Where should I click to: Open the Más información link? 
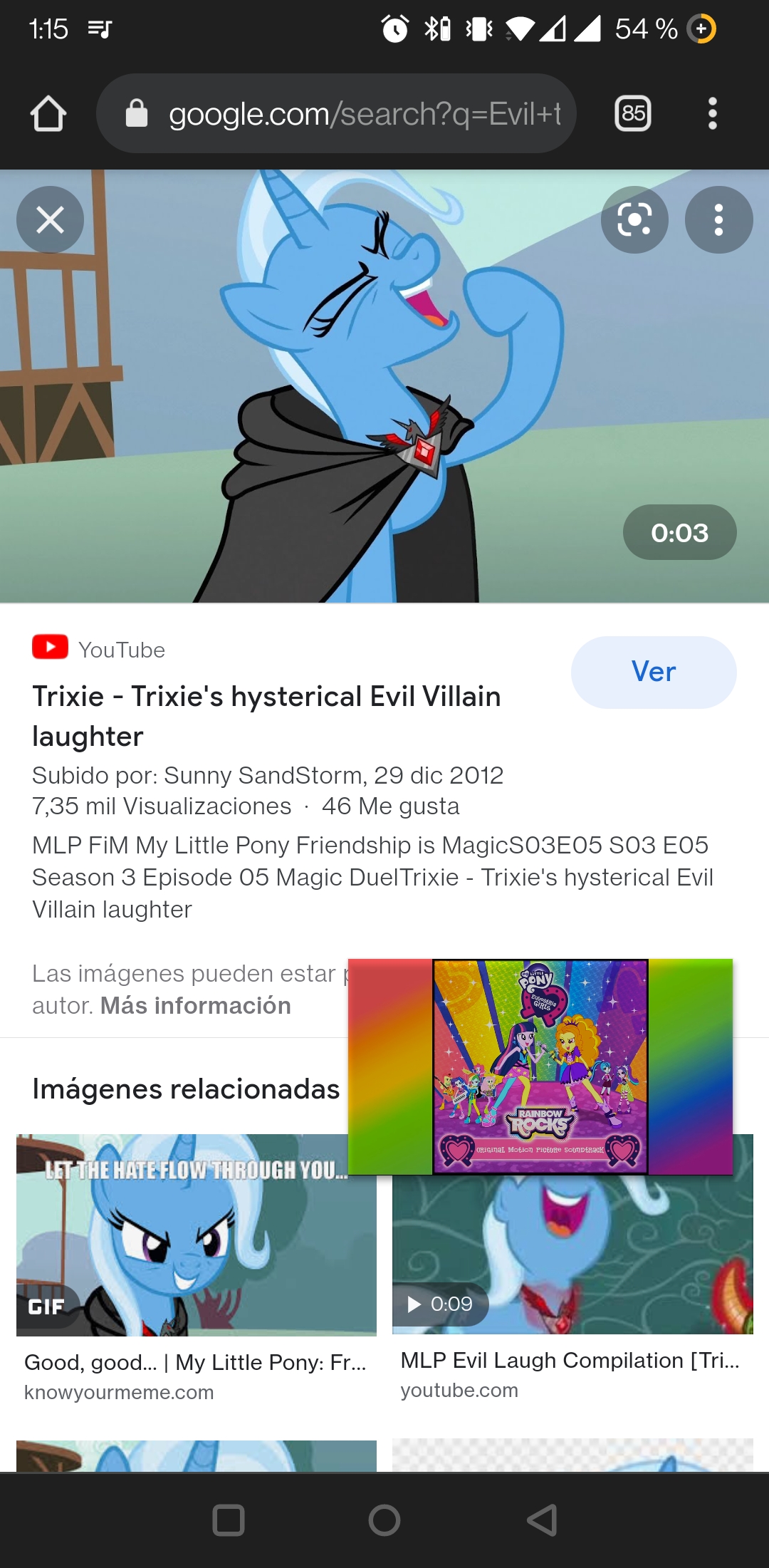point(196,1005)
